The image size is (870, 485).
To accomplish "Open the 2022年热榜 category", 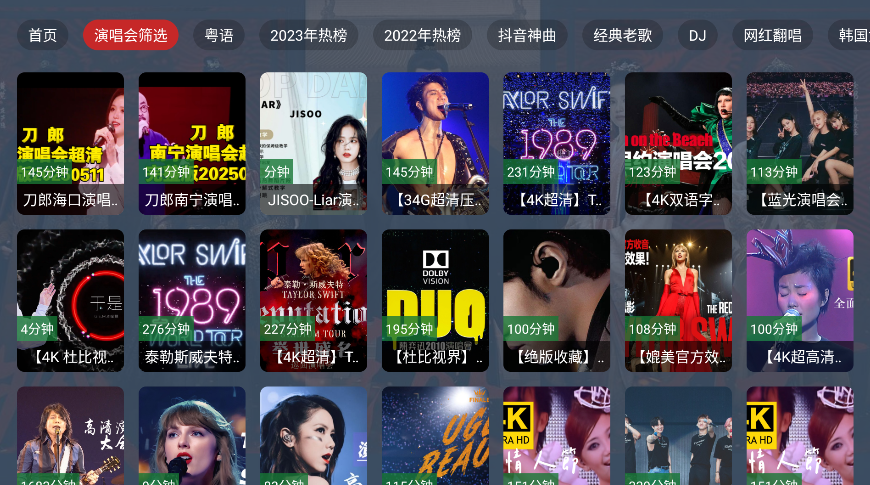I will (422, 35).
